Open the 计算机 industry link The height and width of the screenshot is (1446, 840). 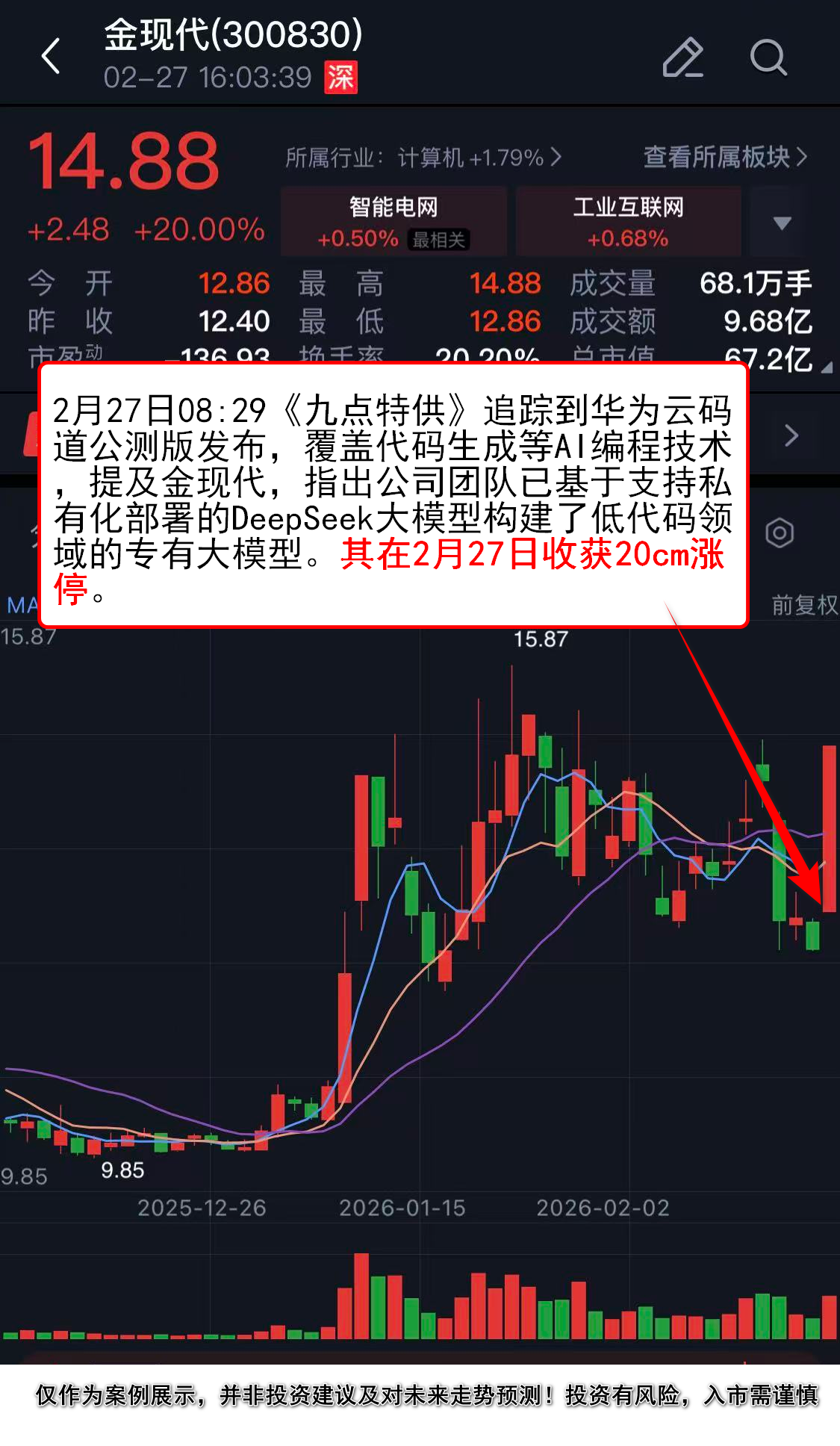click(423, 158)
